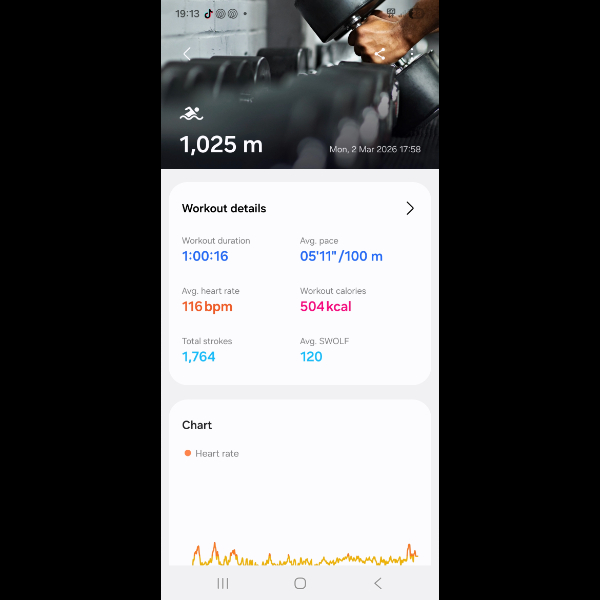Go back using the top-left arrow

(x=187, y=53)
